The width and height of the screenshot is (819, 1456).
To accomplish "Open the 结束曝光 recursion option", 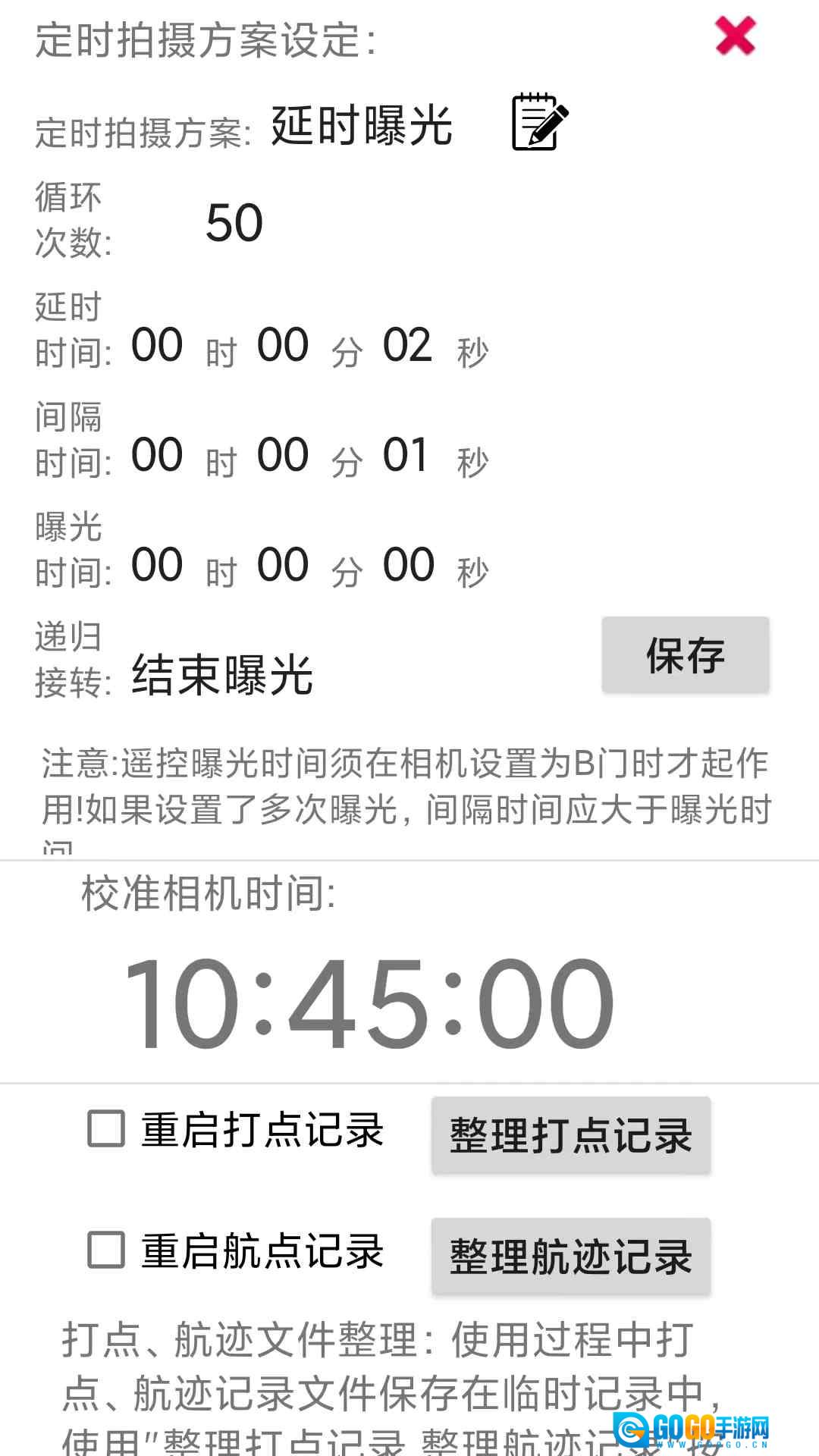I will click(222, 675).
